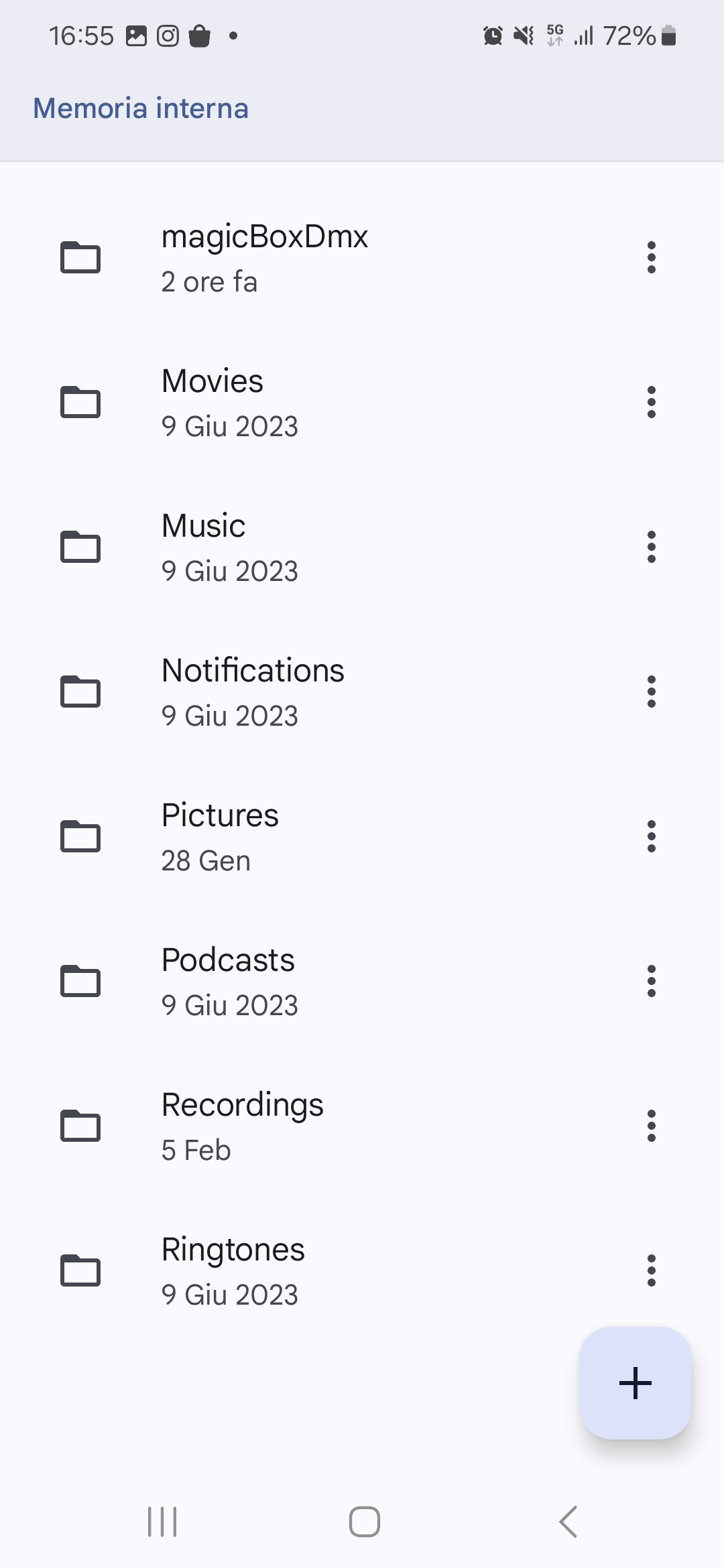The height and width of the screenshot is (1568, 724).
Task: Open the recent apps overview
Action: click(162, 1522)
